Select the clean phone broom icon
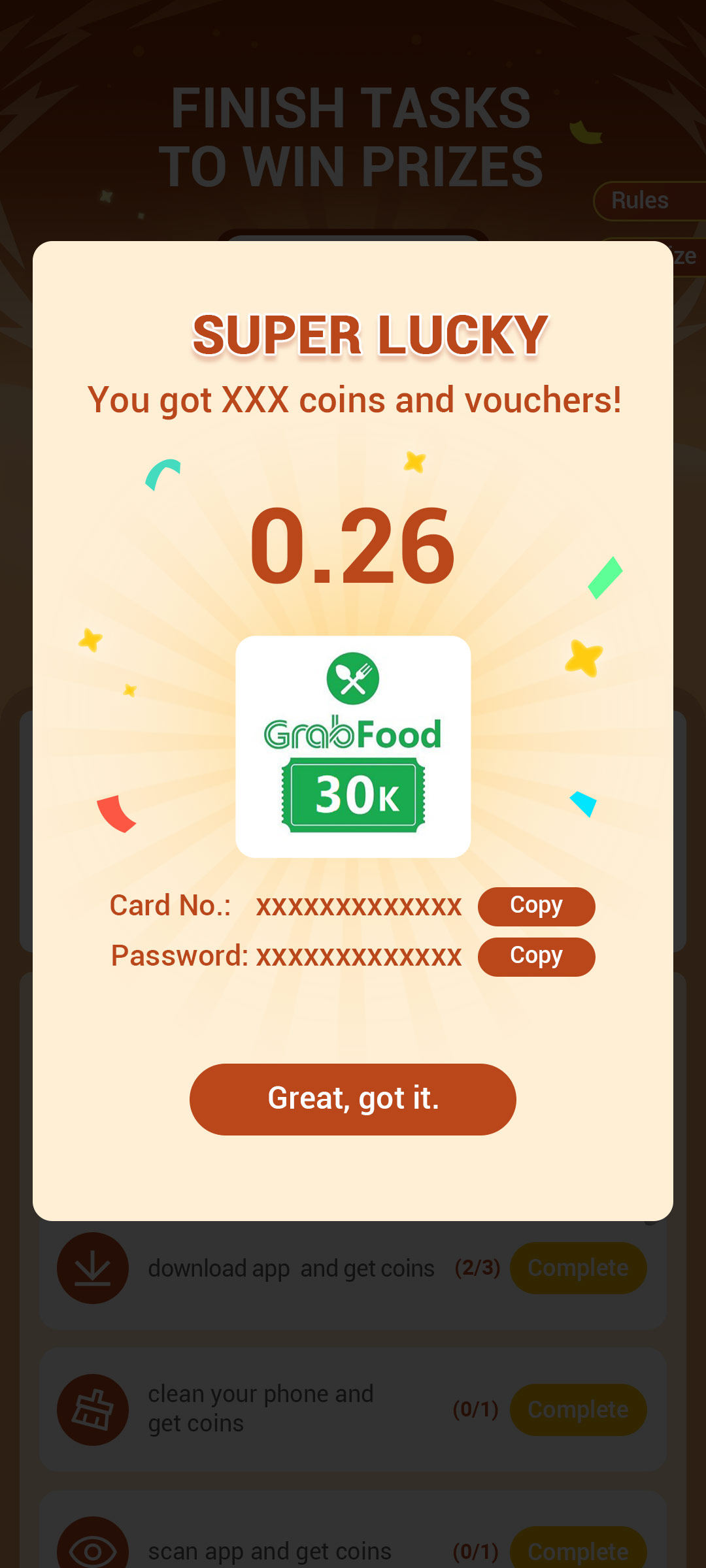 (x=92, y=1409)
